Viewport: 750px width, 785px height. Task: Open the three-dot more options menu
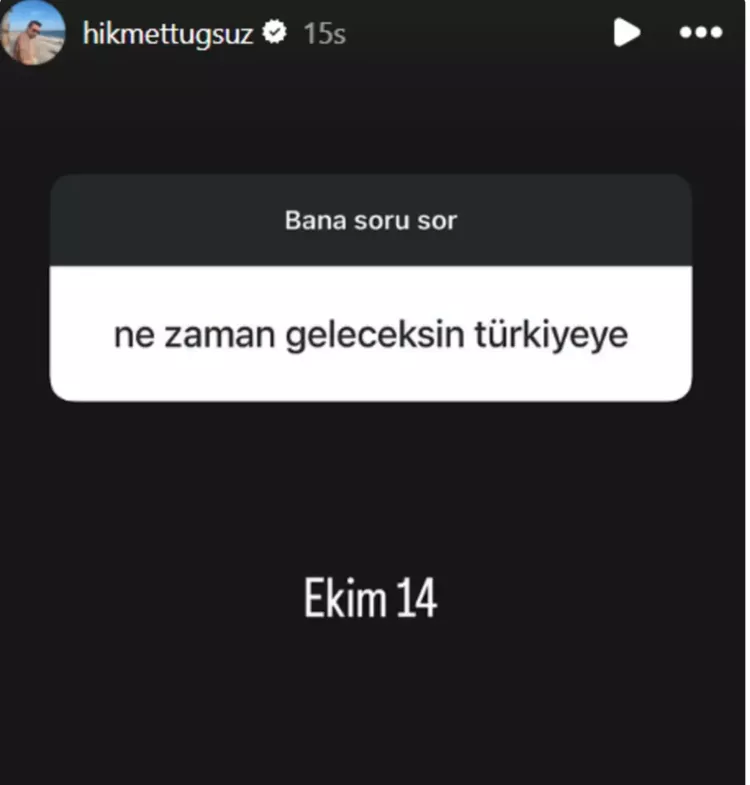point(700,33)
